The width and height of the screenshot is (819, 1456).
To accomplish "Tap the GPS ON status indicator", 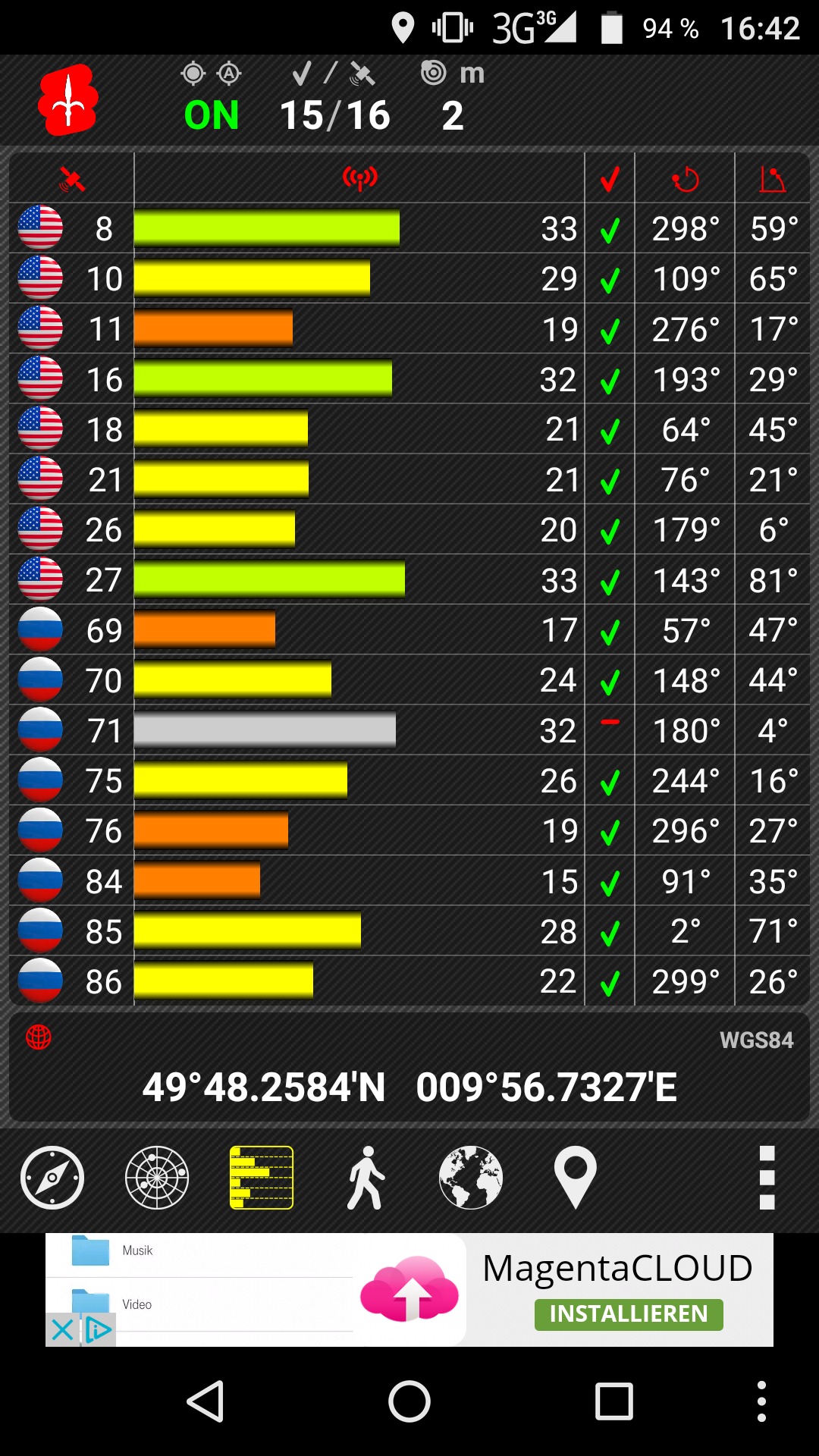I will (x=212, y=115).
